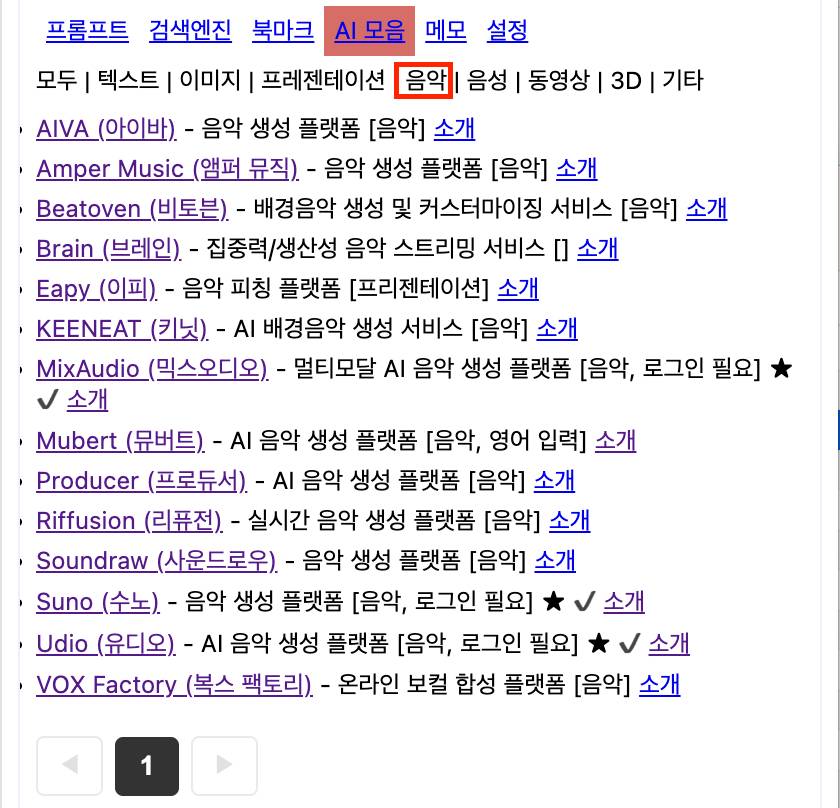Open VOX Factory (복스 팩토리) link

pos(174,685)
